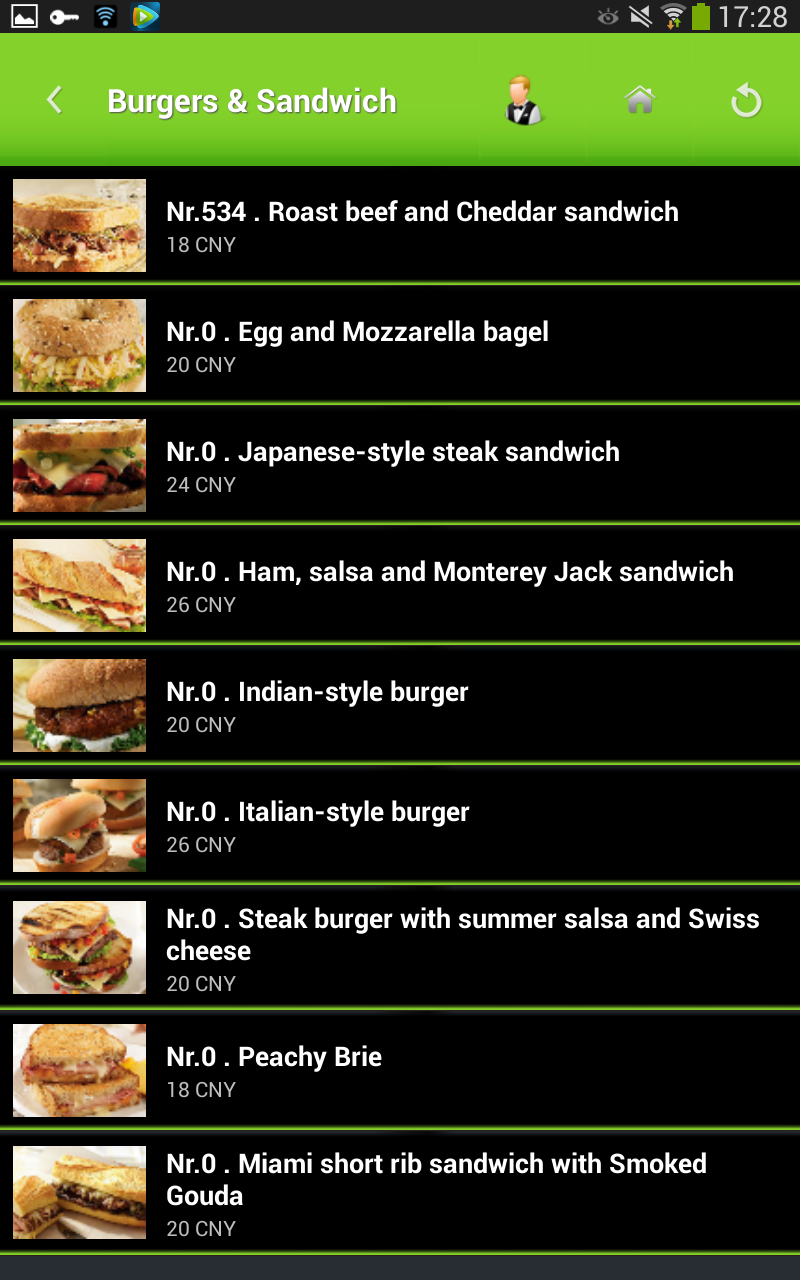
Task: Go back using the header arrow
Action: (55, 100)
